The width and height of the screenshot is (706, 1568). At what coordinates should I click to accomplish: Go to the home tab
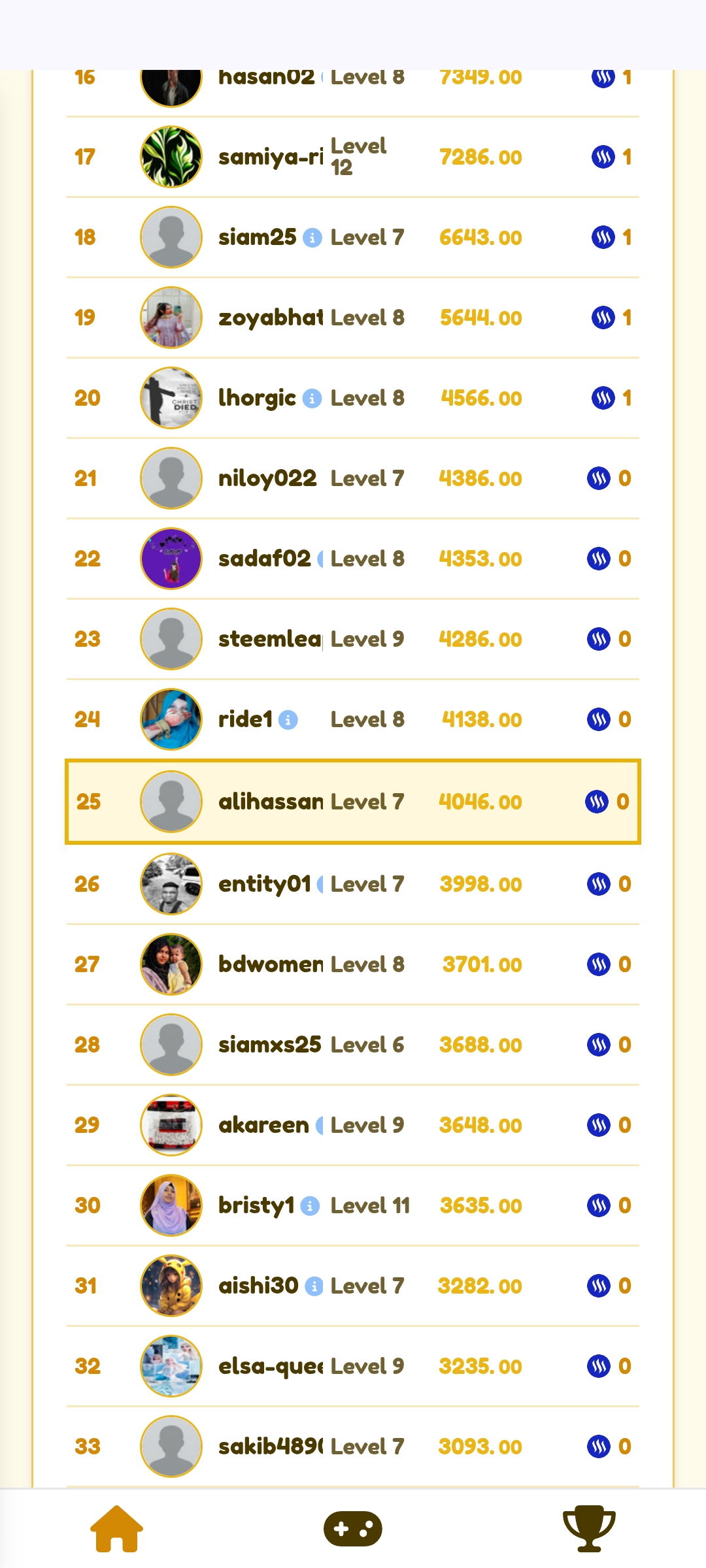coord(116,1528)
